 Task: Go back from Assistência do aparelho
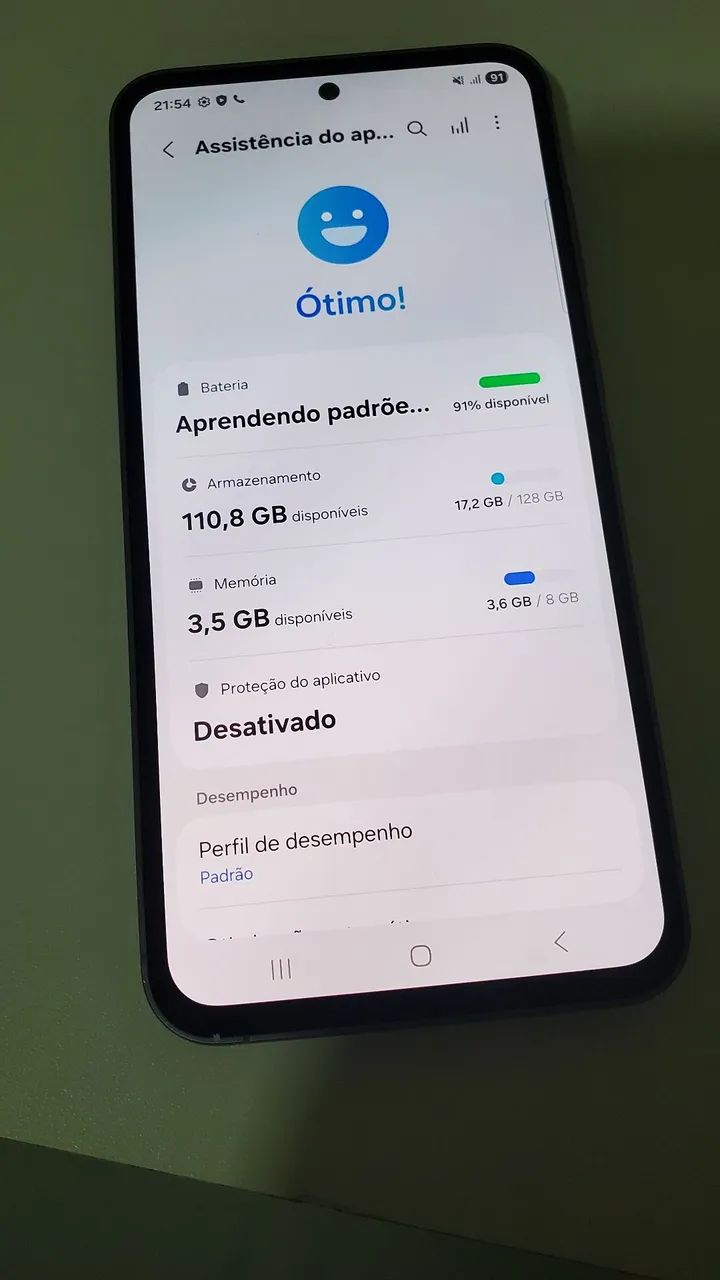point(168,150)
